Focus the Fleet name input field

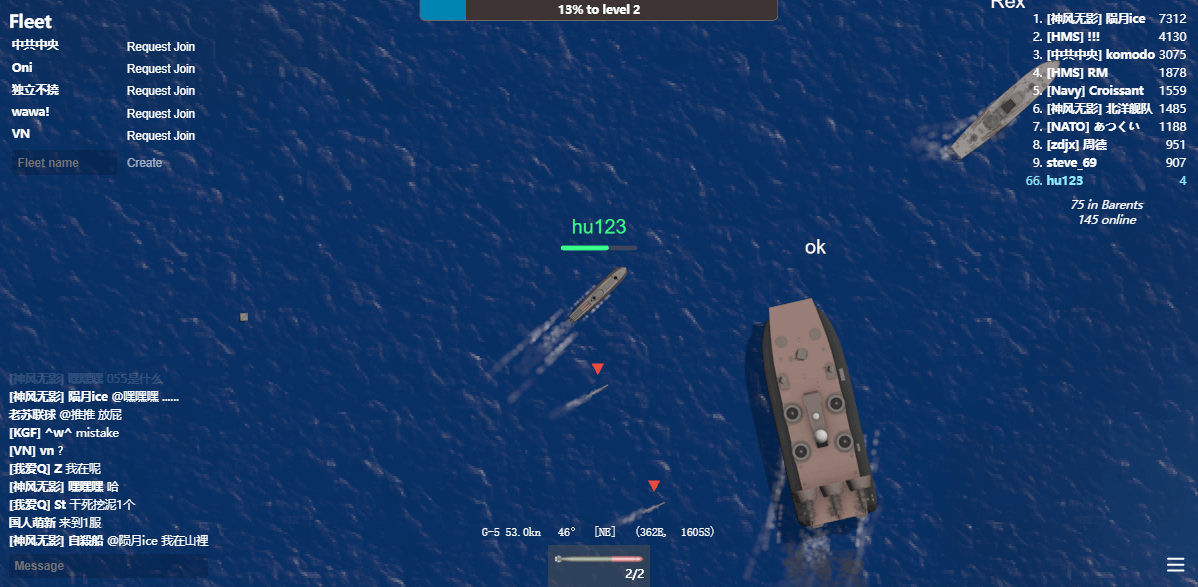pyautogui.click(x=64, y=163)
